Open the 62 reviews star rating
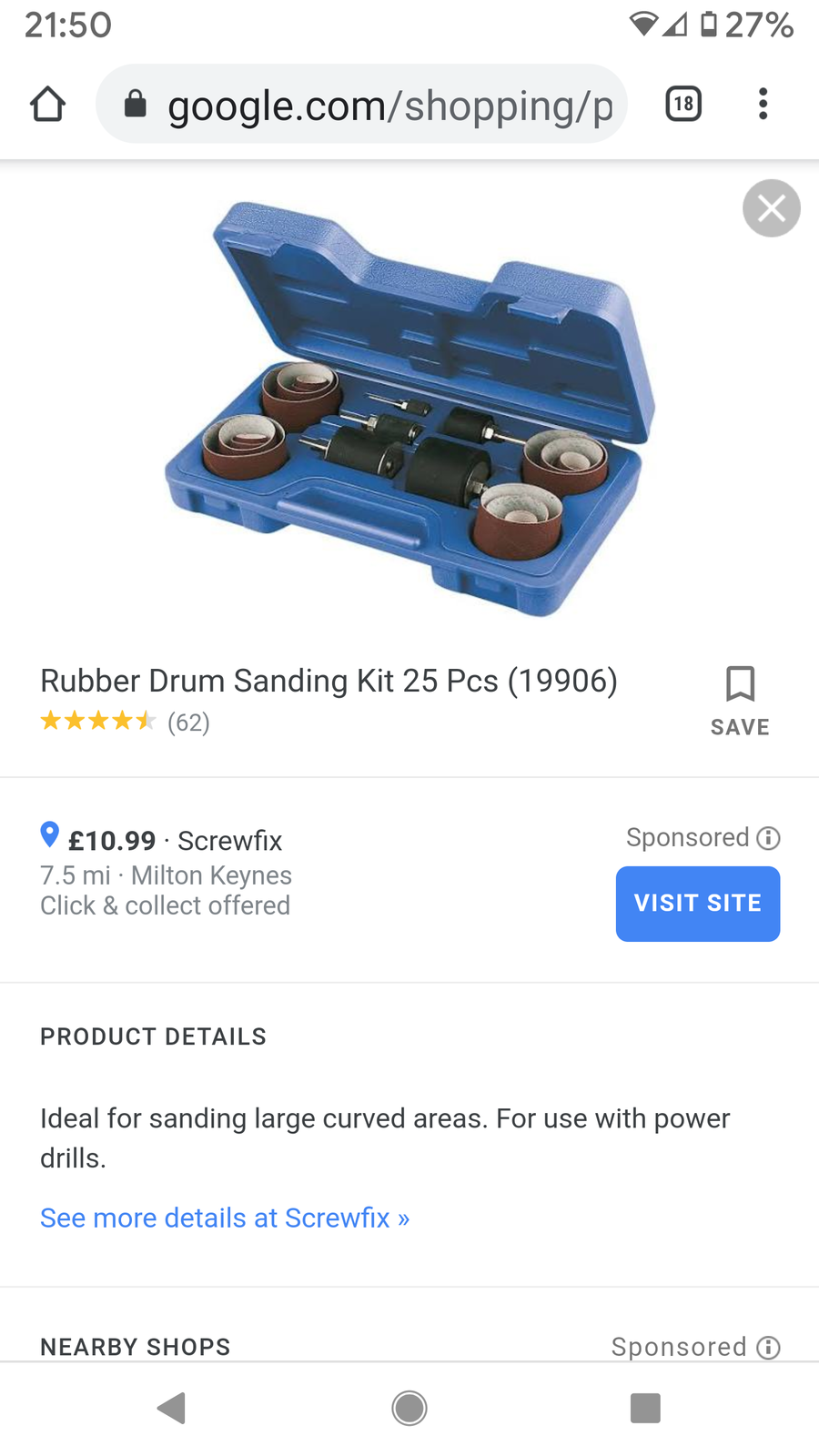Image resolution: width=819 pixels, height=1456 pixels. (x=125, y=723)
